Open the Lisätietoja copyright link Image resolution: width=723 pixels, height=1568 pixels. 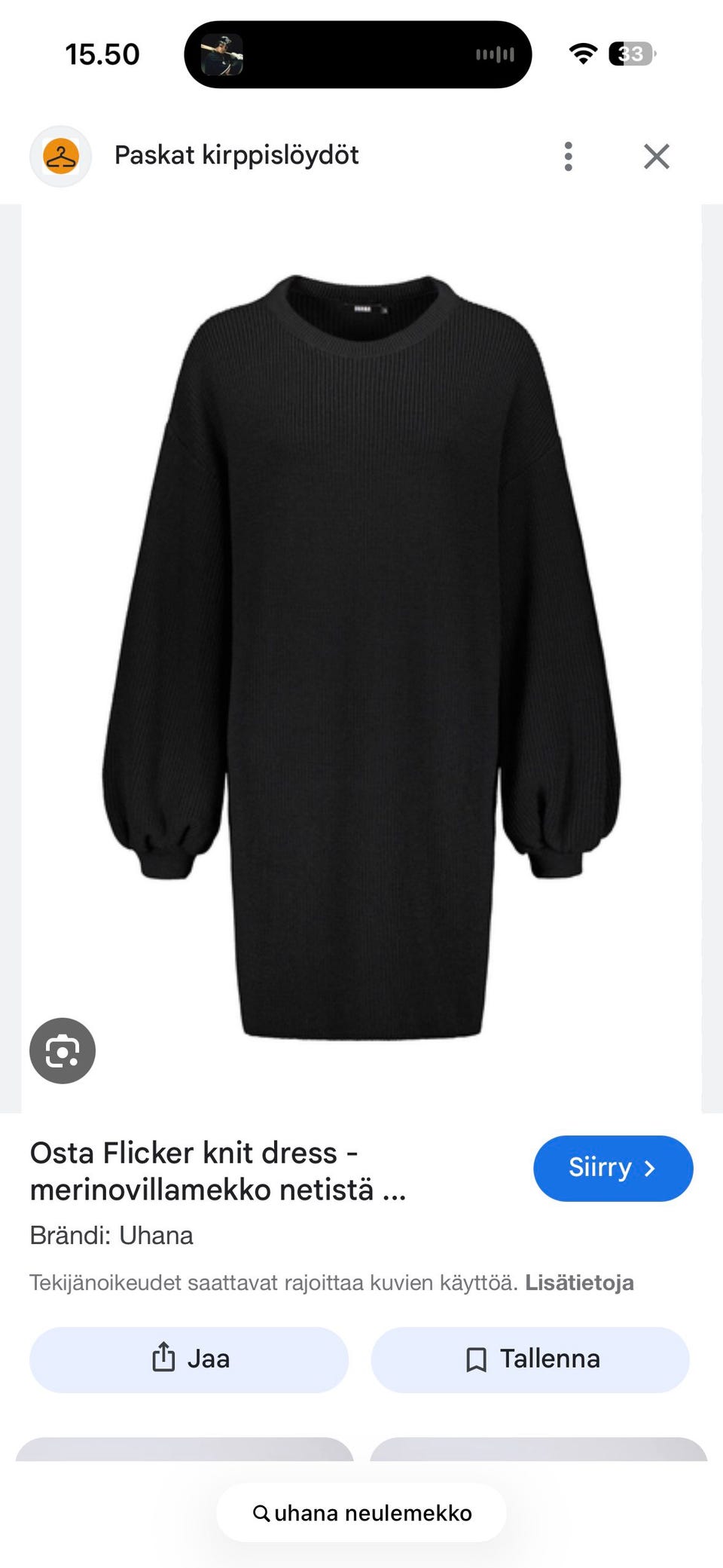579,1282
